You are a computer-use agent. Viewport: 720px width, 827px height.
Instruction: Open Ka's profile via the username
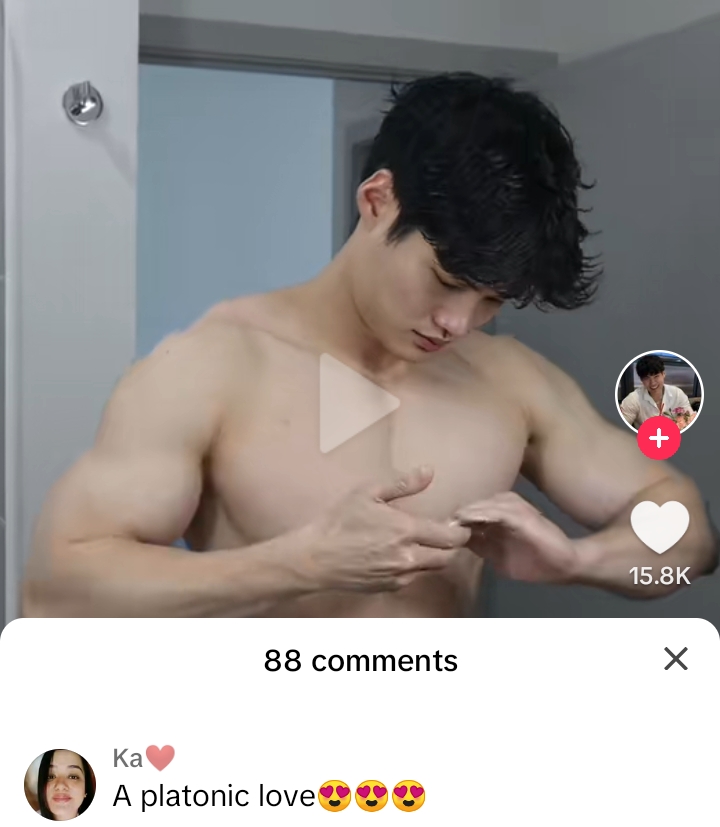point(129,758)
